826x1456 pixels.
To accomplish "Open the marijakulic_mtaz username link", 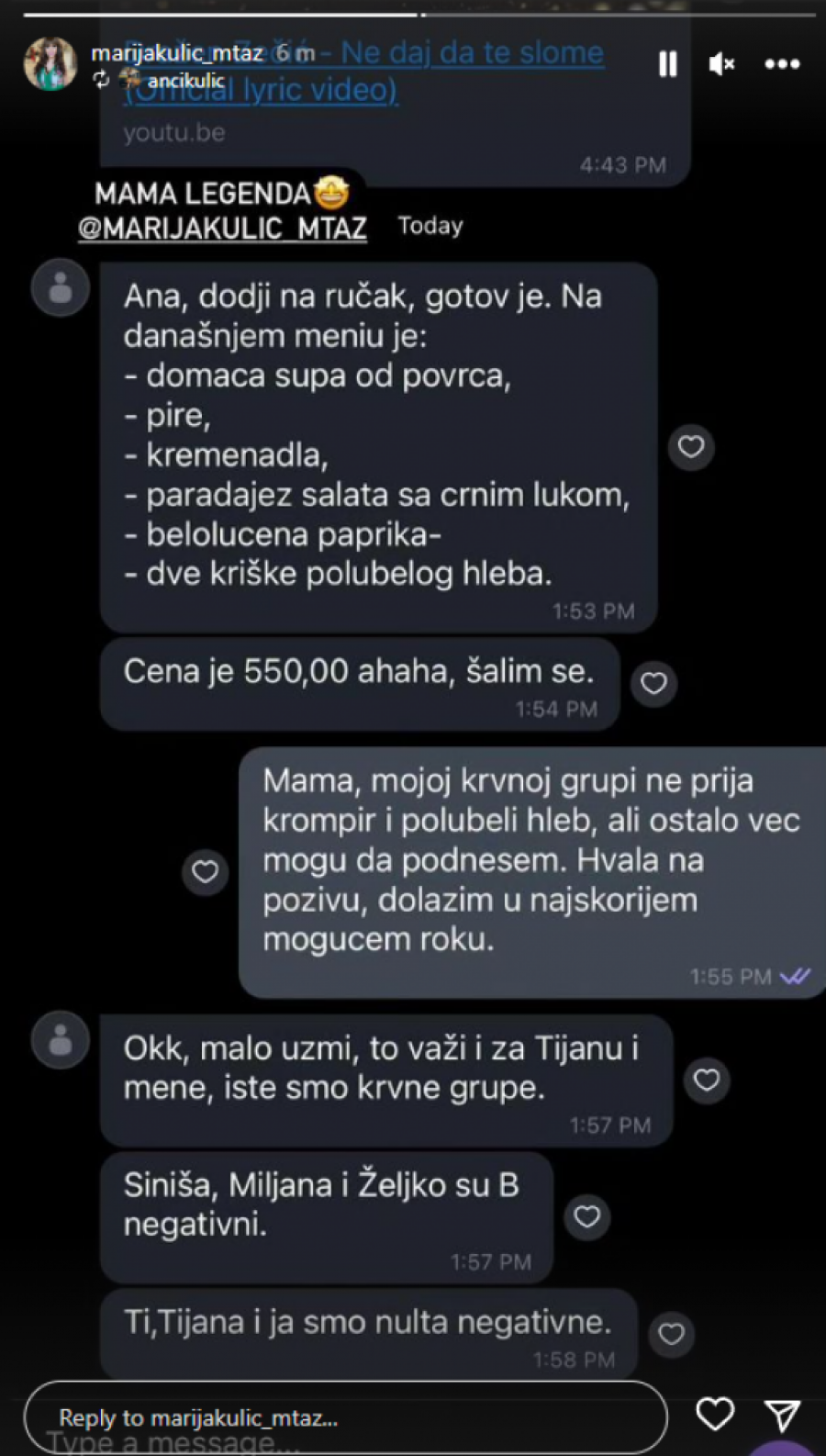I will (x=177, y=53).
